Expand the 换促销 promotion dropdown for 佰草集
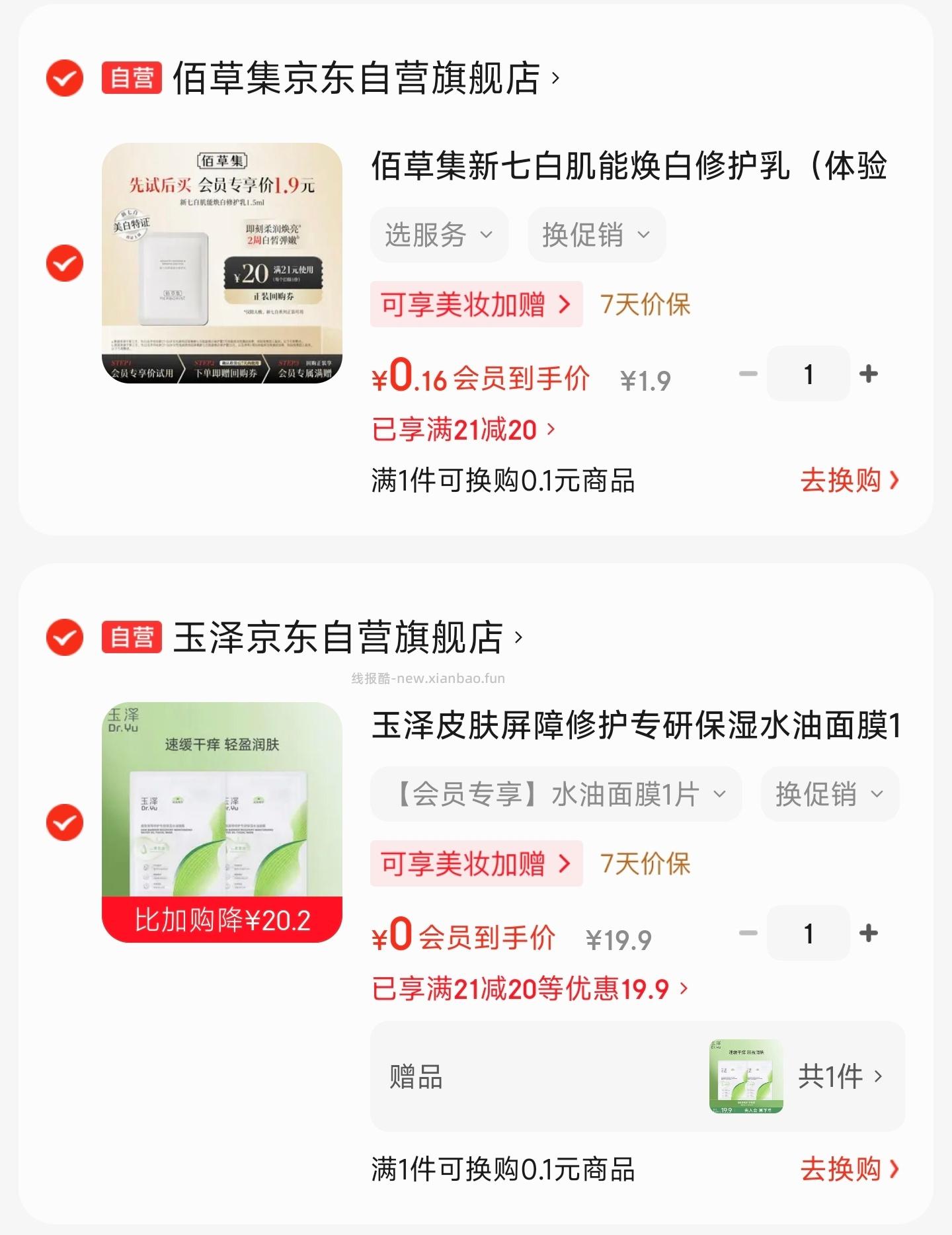952x1235 pixels. [596, 234]
